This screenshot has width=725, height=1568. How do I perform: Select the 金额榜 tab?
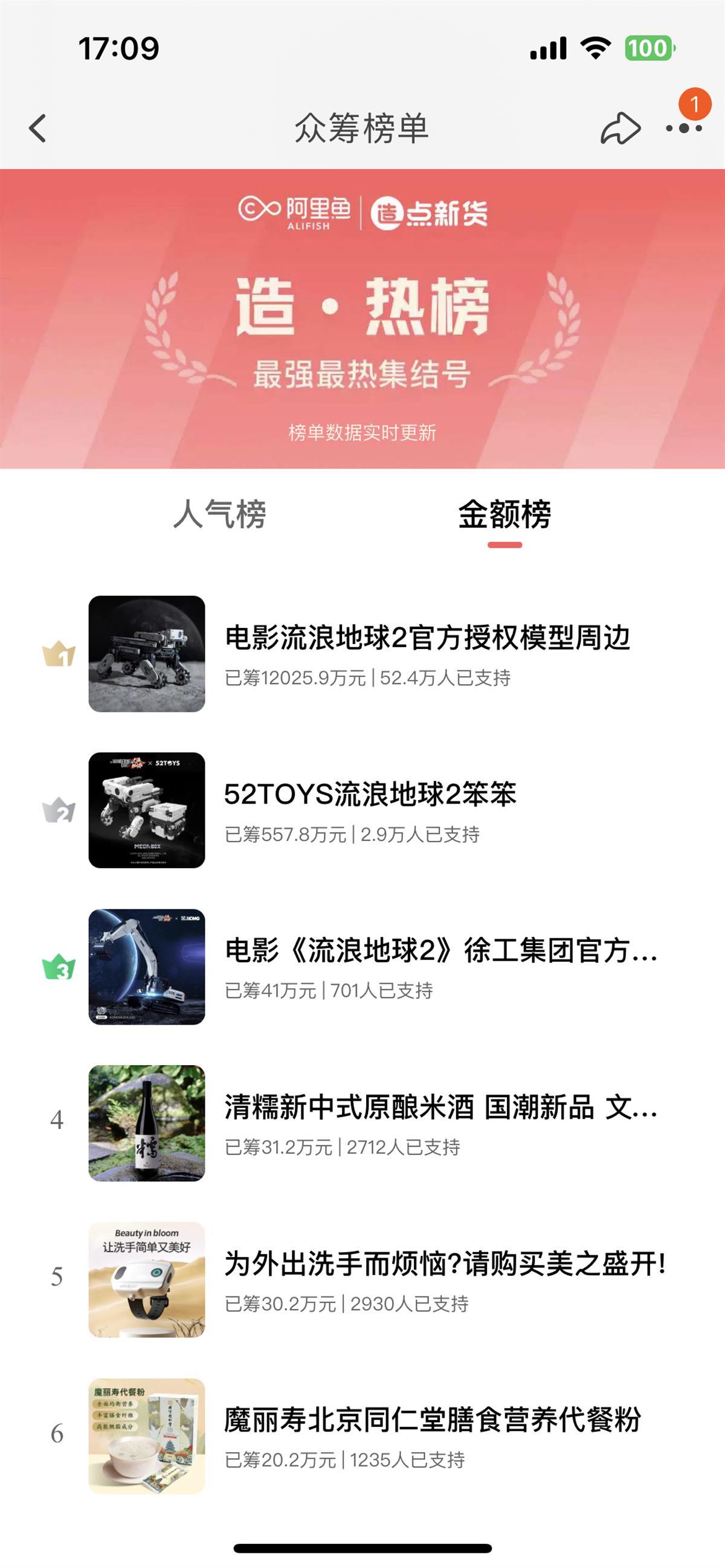[504, 514]
